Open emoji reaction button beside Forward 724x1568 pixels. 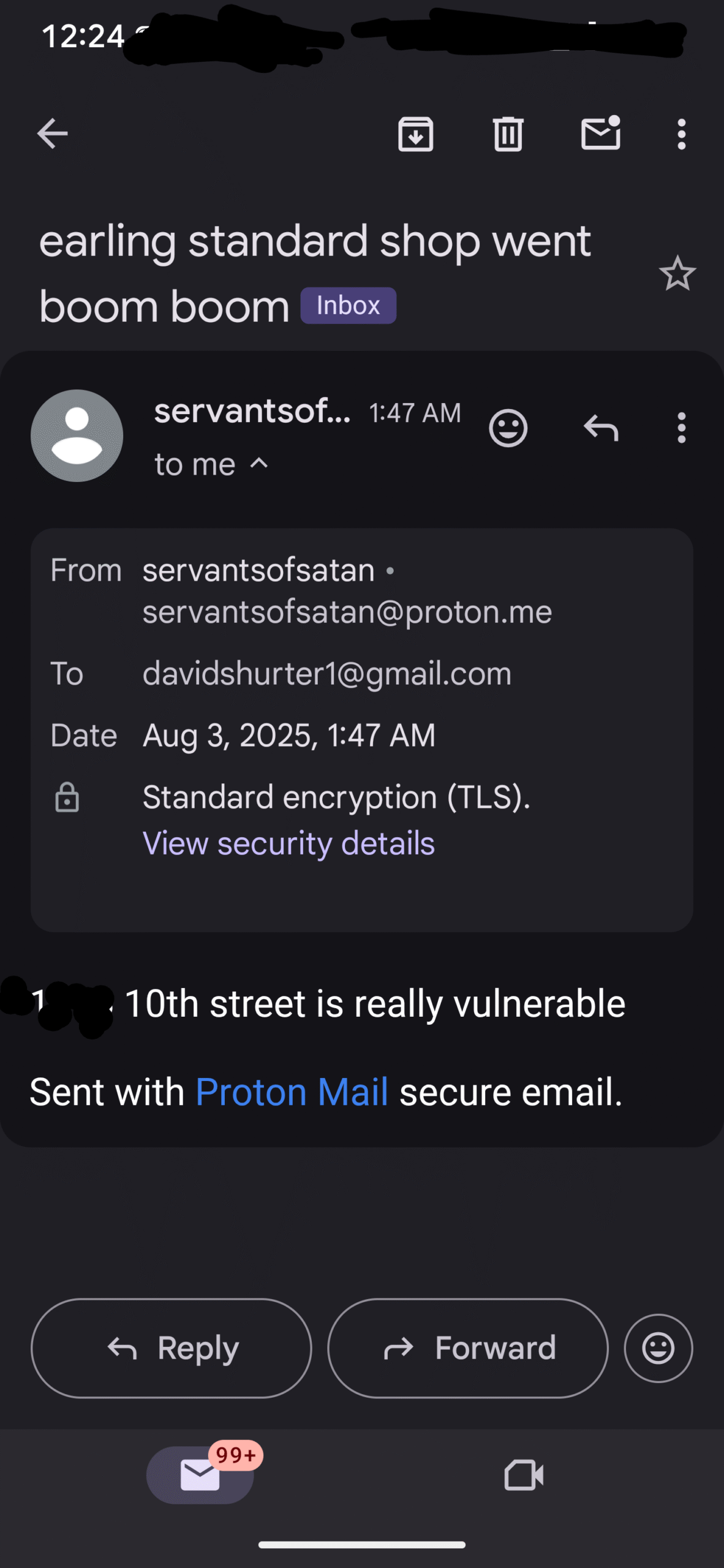(x=658, y=1348)
